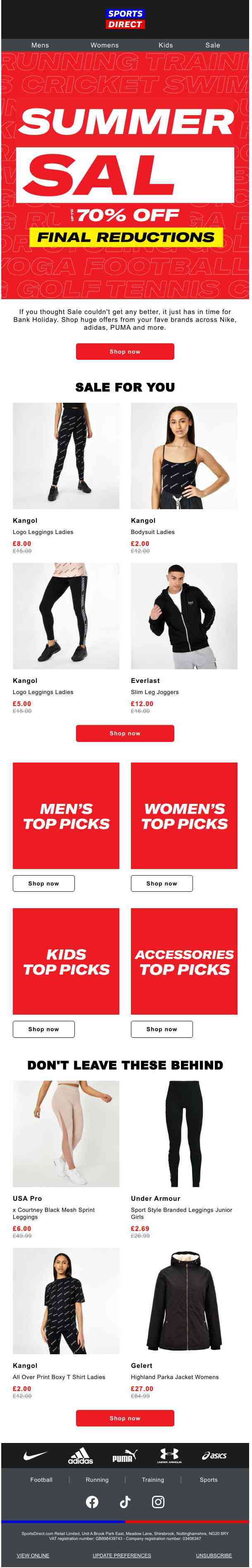View the Kangol Bodysuit Ladies product
Image resolution: width=252 pixels, height=1568 pixels.
coord(184,456)
